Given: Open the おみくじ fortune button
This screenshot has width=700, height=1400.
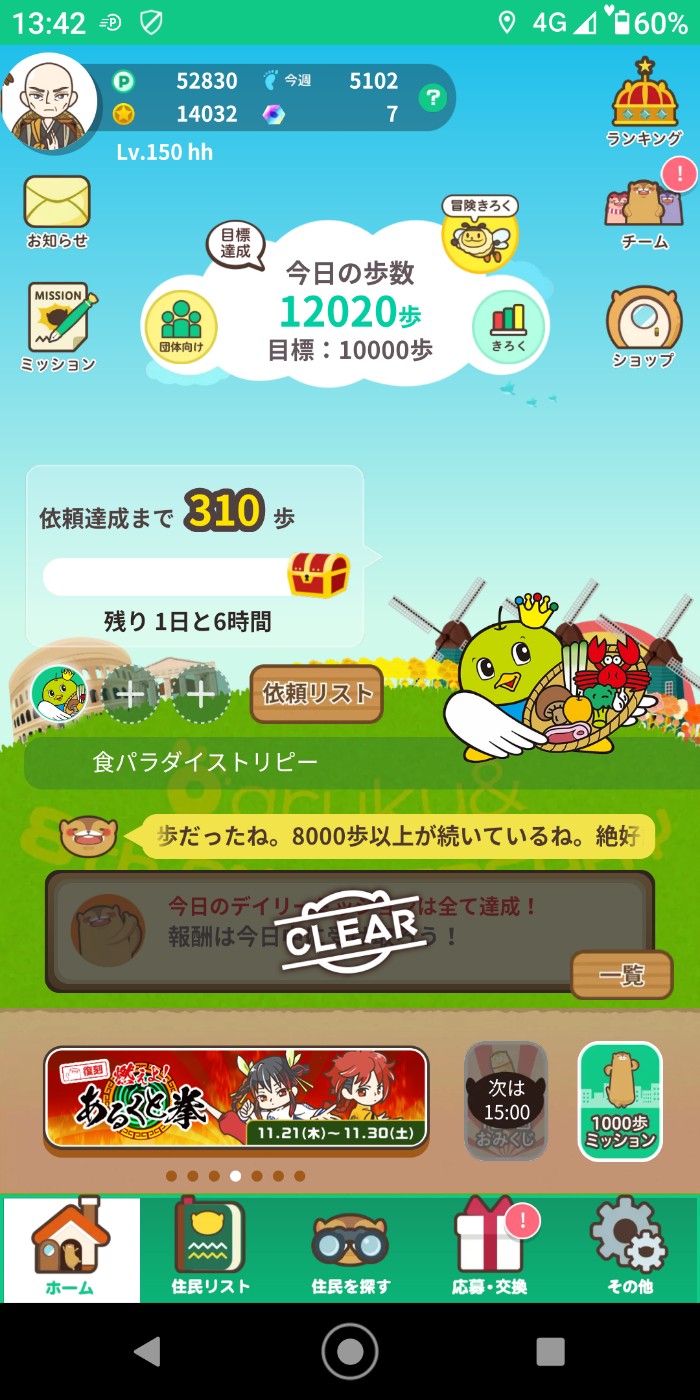Looking at the screenshot, I should tap(506, 1100).
